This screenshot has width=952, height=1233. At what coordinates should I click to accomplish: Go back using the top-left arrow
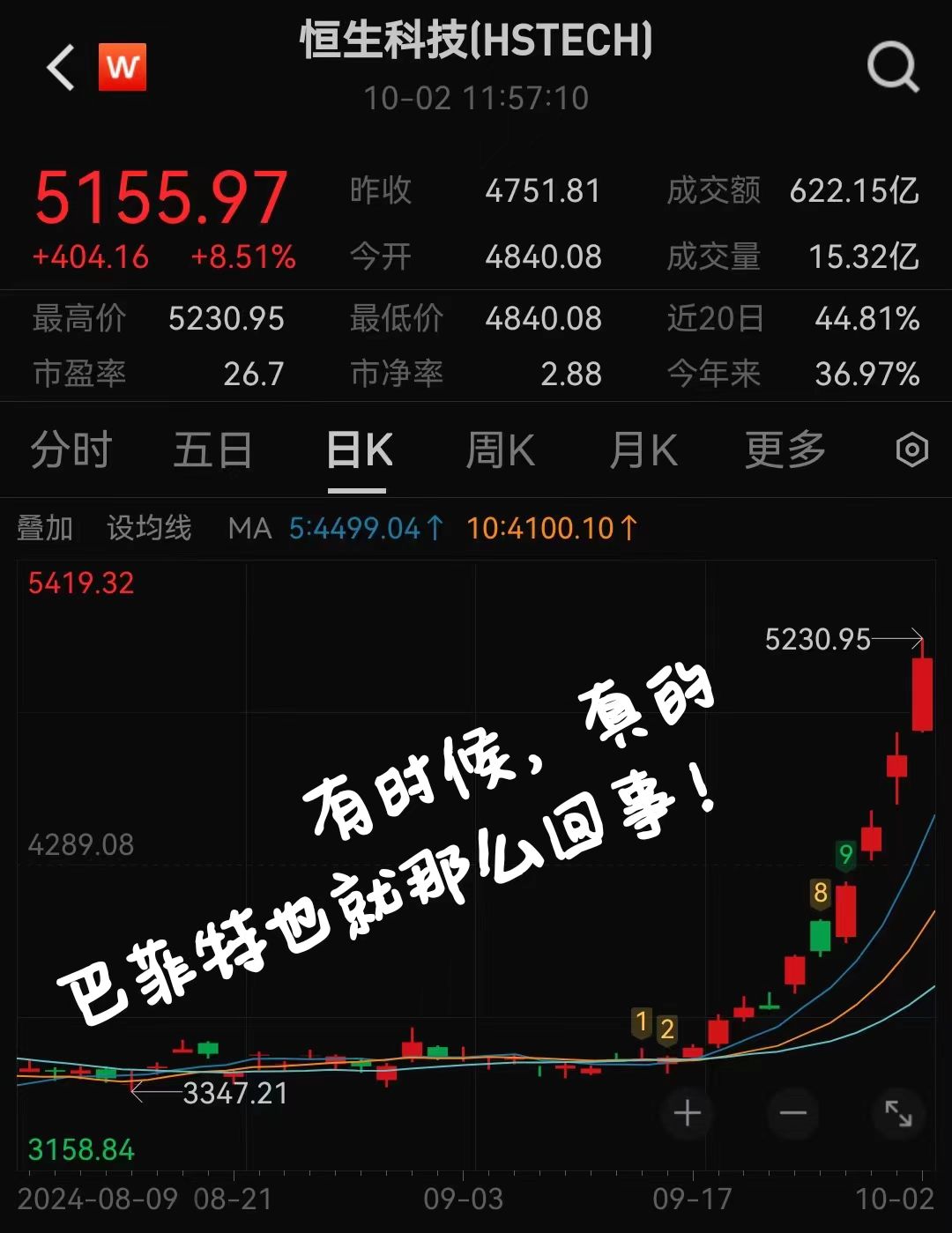coord(61,68)
